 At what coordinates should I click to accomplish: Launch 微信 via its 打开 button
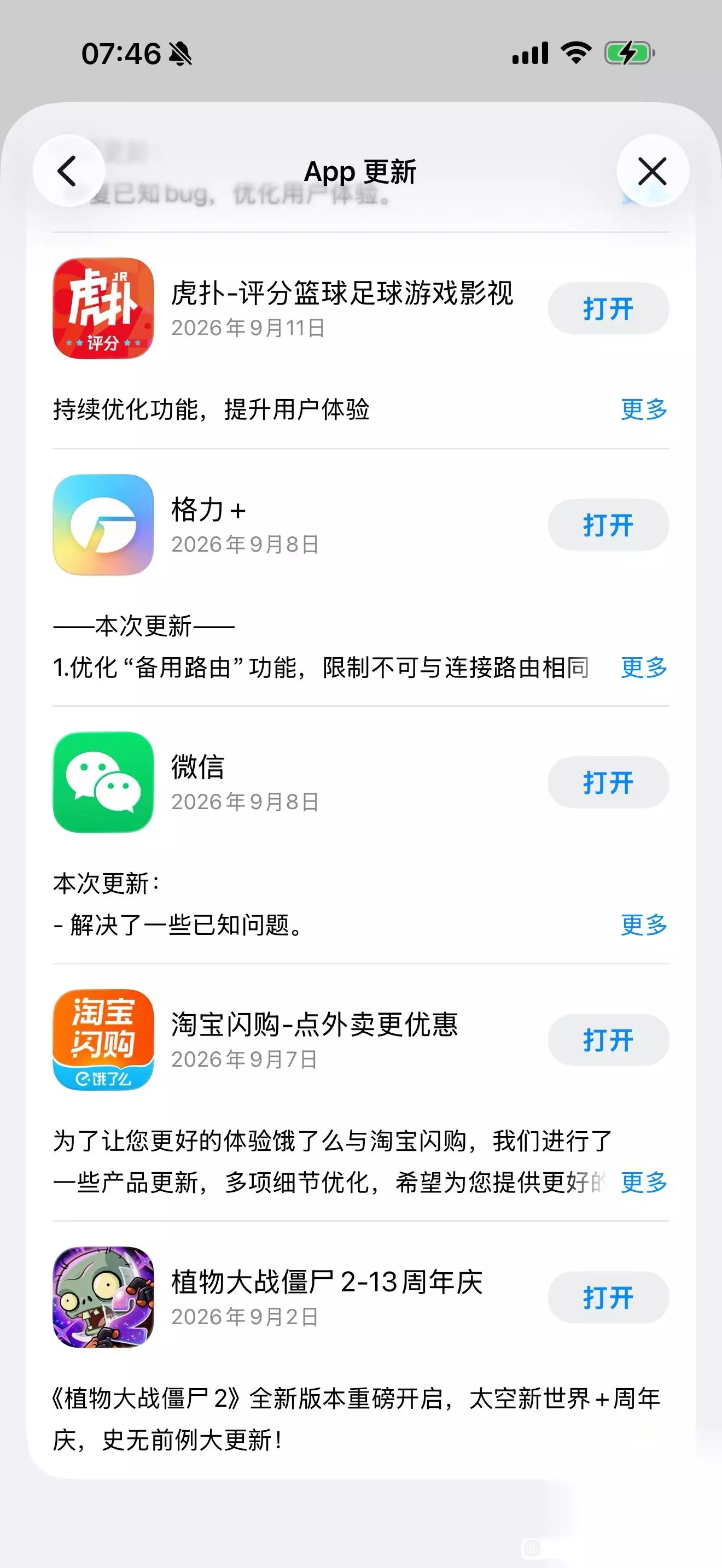[608, 782]
